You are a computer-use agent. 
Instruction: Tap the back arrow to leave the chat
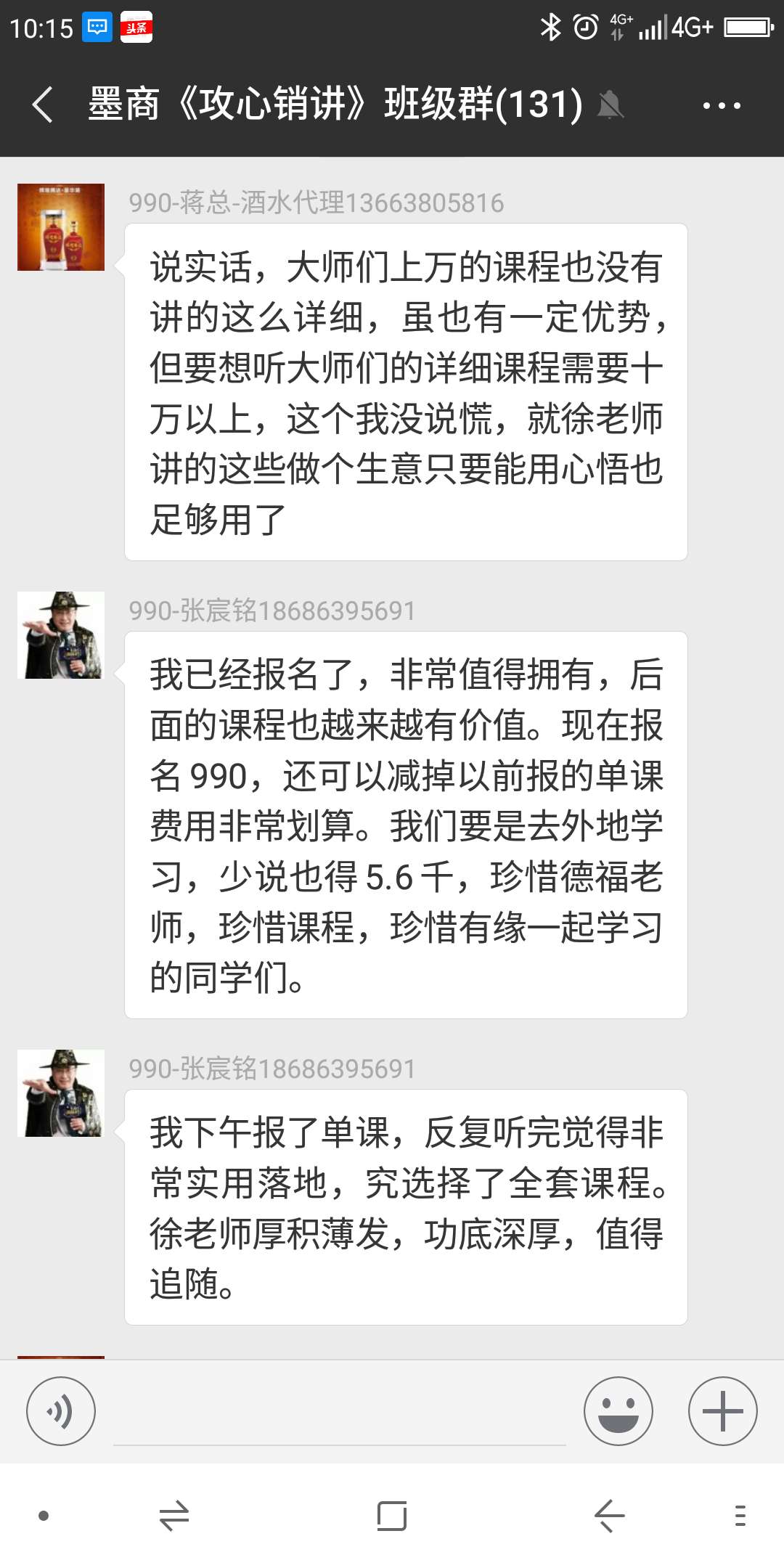pos(41,104)
